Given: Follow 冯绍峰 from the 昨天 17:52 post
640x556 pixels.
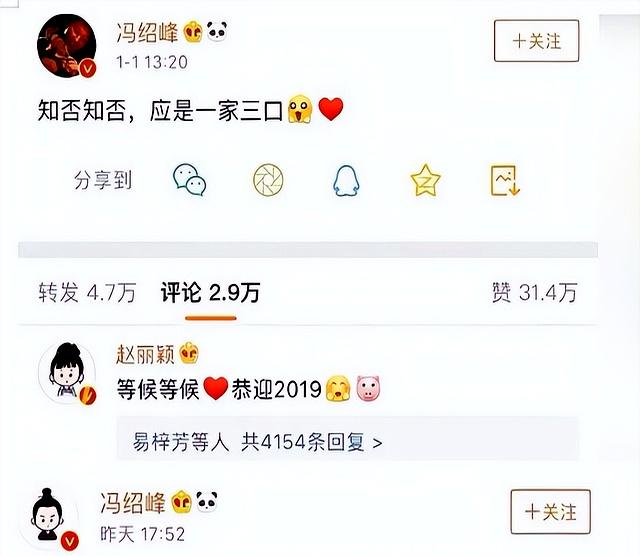Looking at the screenshot, I should tap(550, 511).
